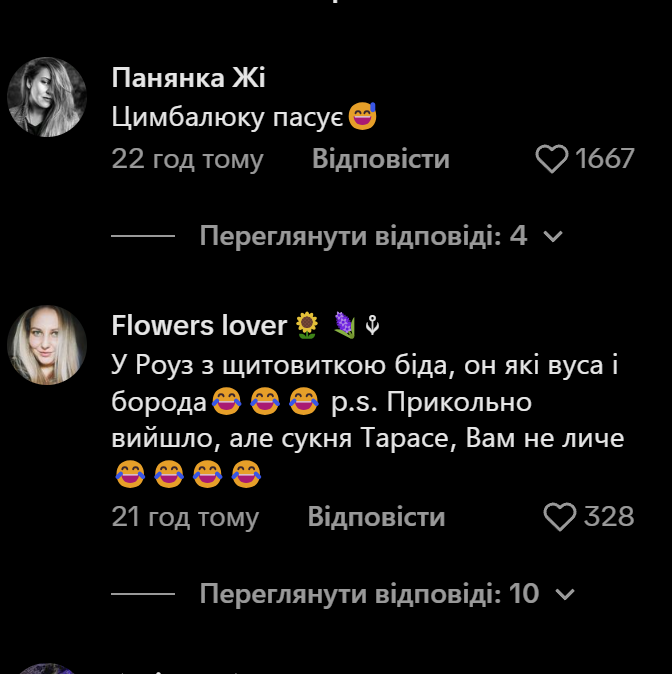Open Flowers lover's profile avatar
Screen dimensions: 672x674
[47, 345]
